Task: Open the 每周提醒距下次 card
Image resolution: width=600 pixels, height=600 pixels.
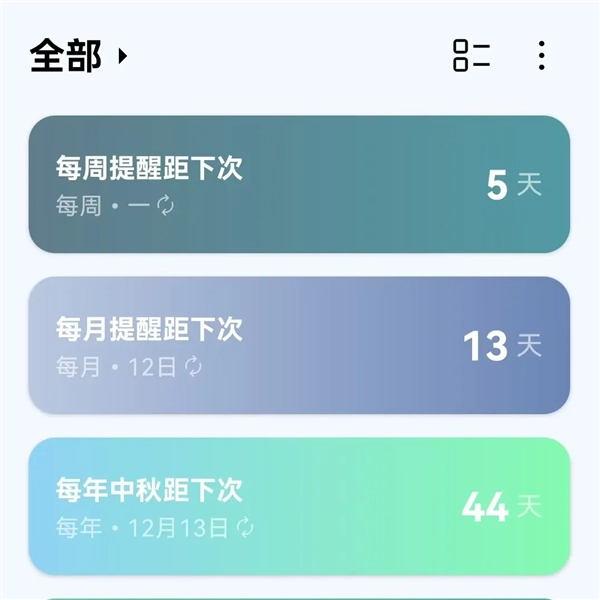Action: [299, 184]
